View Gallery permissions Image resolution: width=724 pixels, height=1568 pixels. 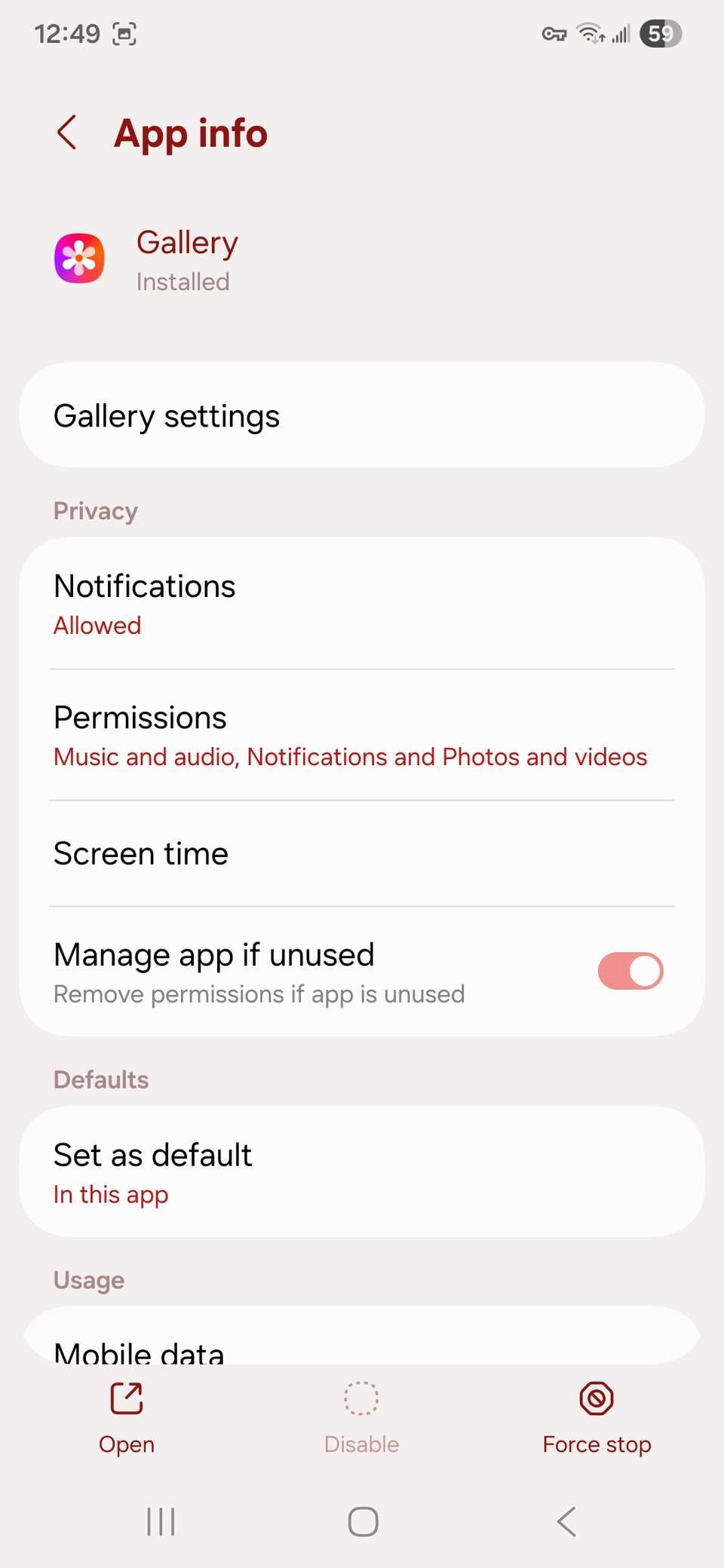pyautogui.click(x=362, y=735)
